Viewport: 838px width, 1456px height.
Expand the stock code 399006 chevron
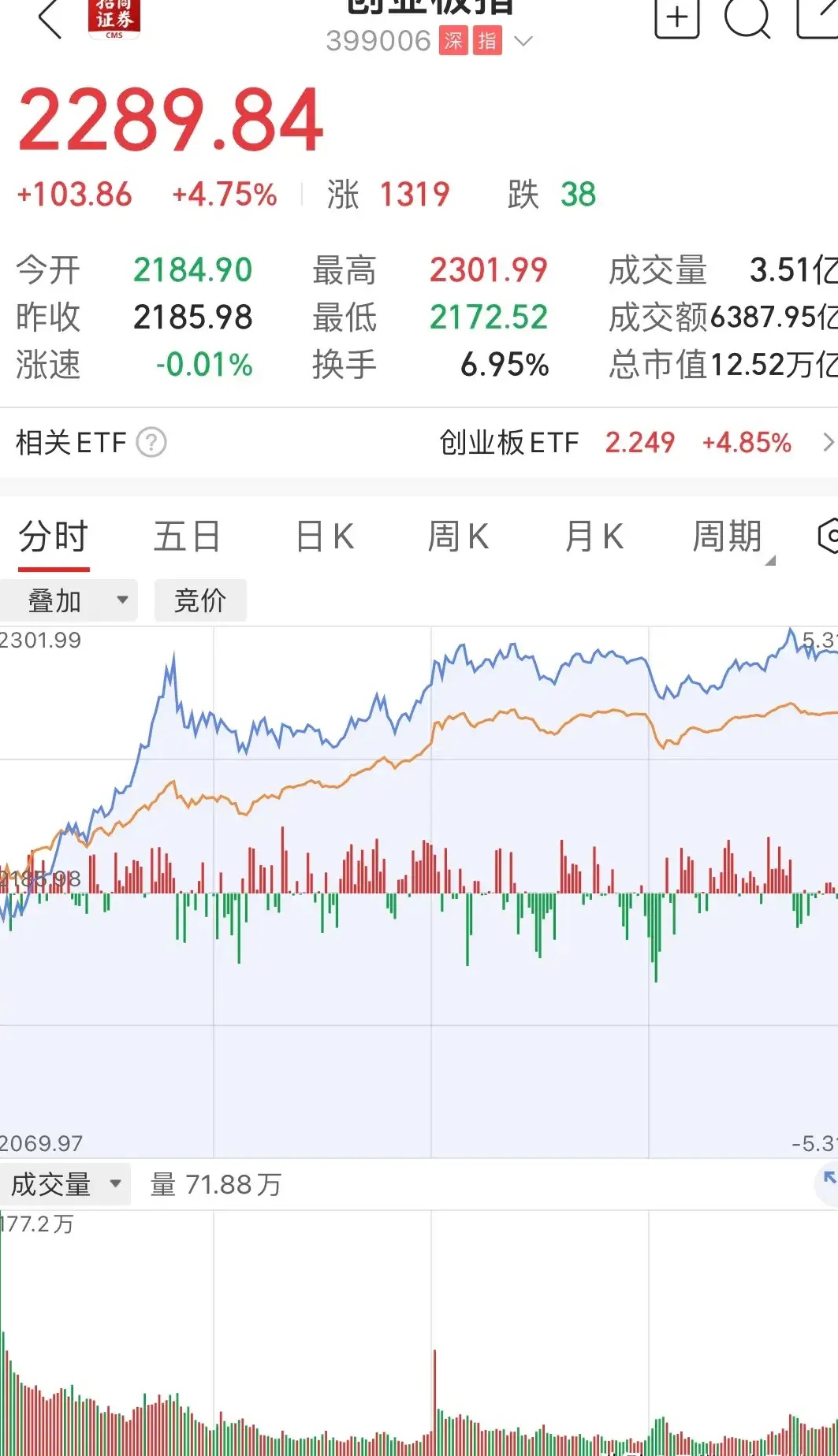(x=523, y=41)
